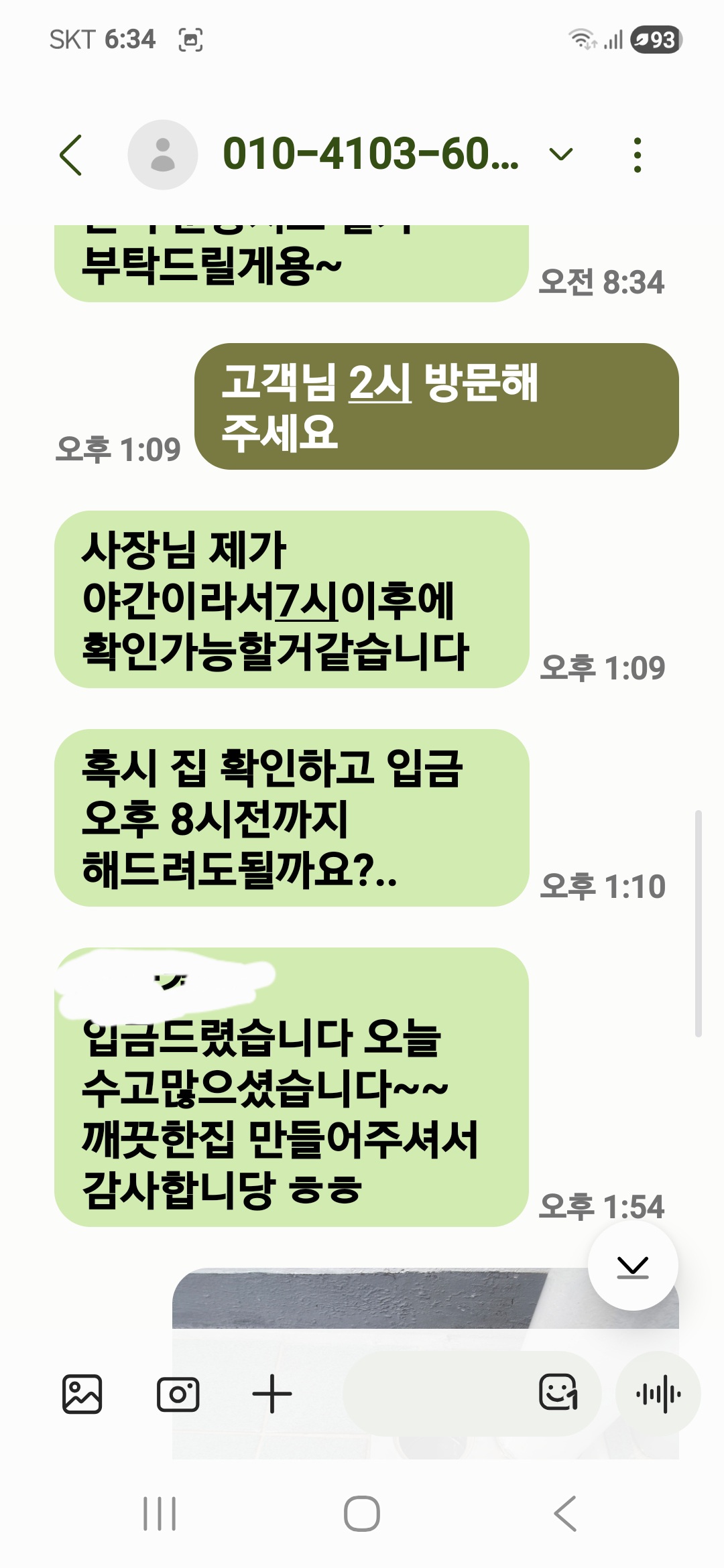Record a voice message
Screen dimensions: 724x1568
tap(658, 1394)
